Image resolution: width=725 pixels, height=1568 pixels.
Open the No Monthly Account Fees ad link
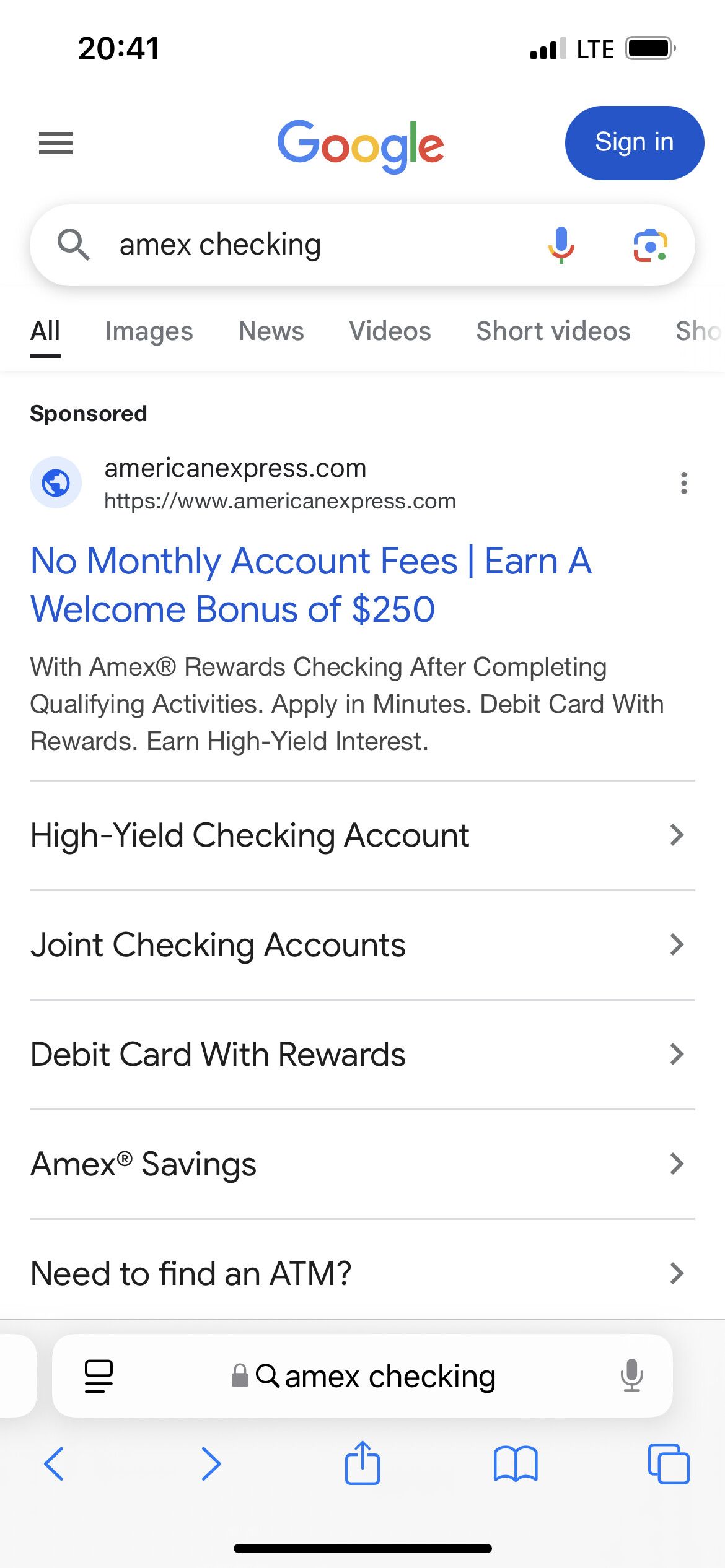click(311, 585)
